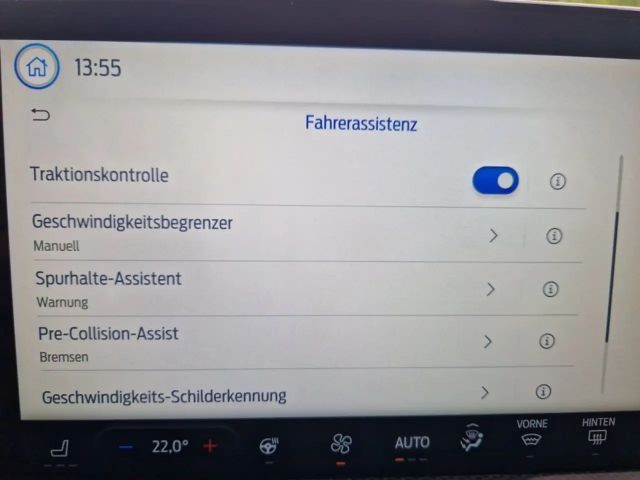Turn on HINTEN rear defrost
The height and width of the screenshot is (480, 640).
click(598, 433)
